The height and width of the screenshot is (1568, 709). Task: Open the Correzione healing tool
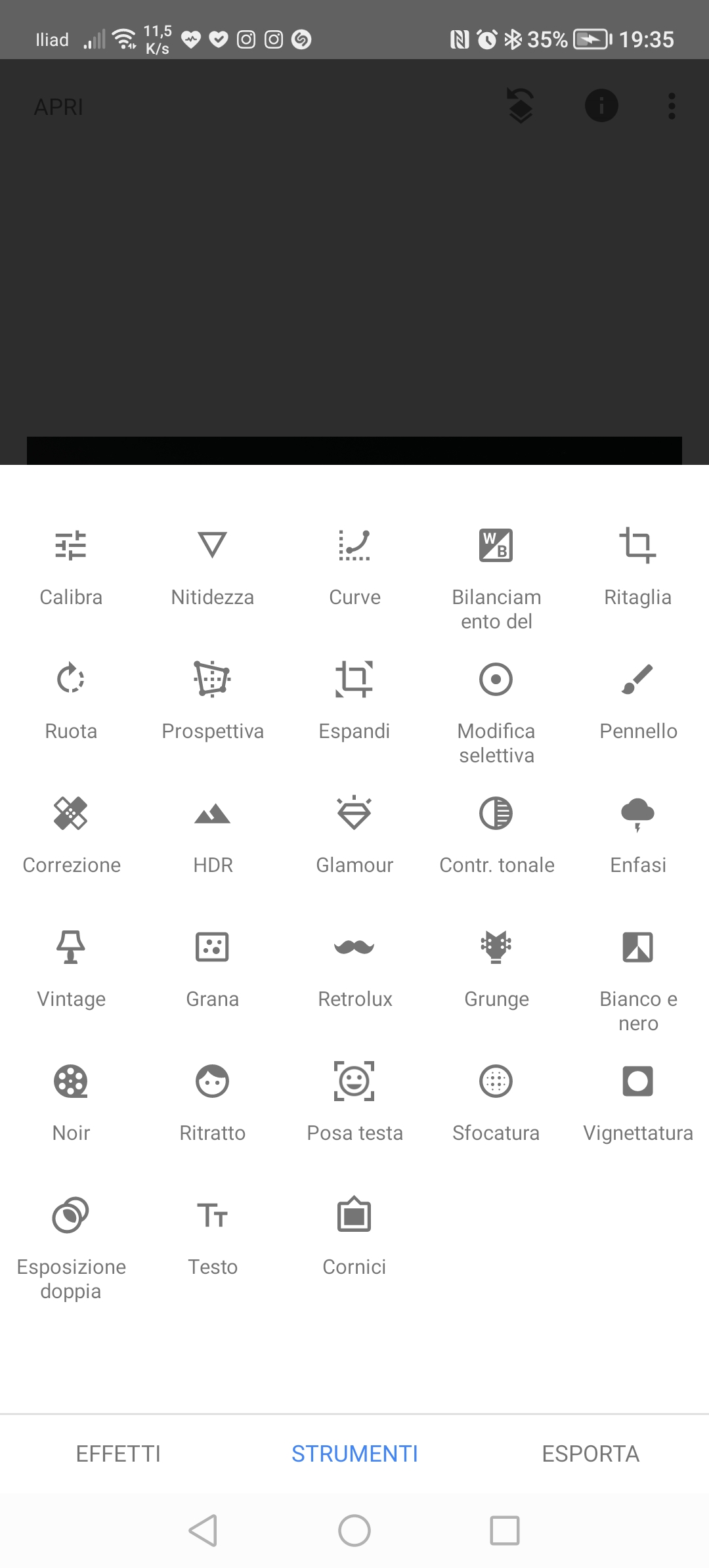point(71,833)
